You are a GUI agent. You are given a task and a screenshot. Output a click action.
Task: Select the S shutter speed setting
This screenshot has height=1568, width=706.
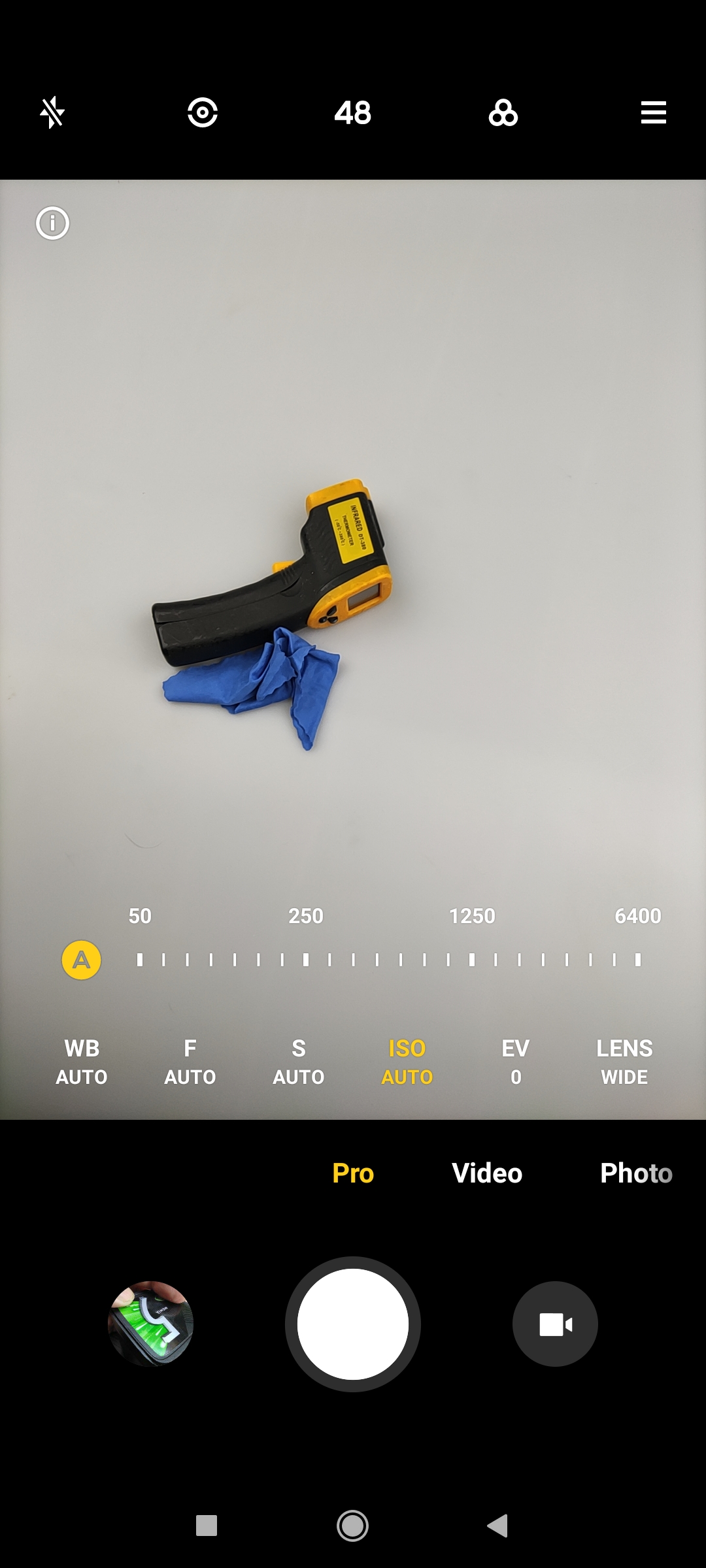pos(299,1062)
